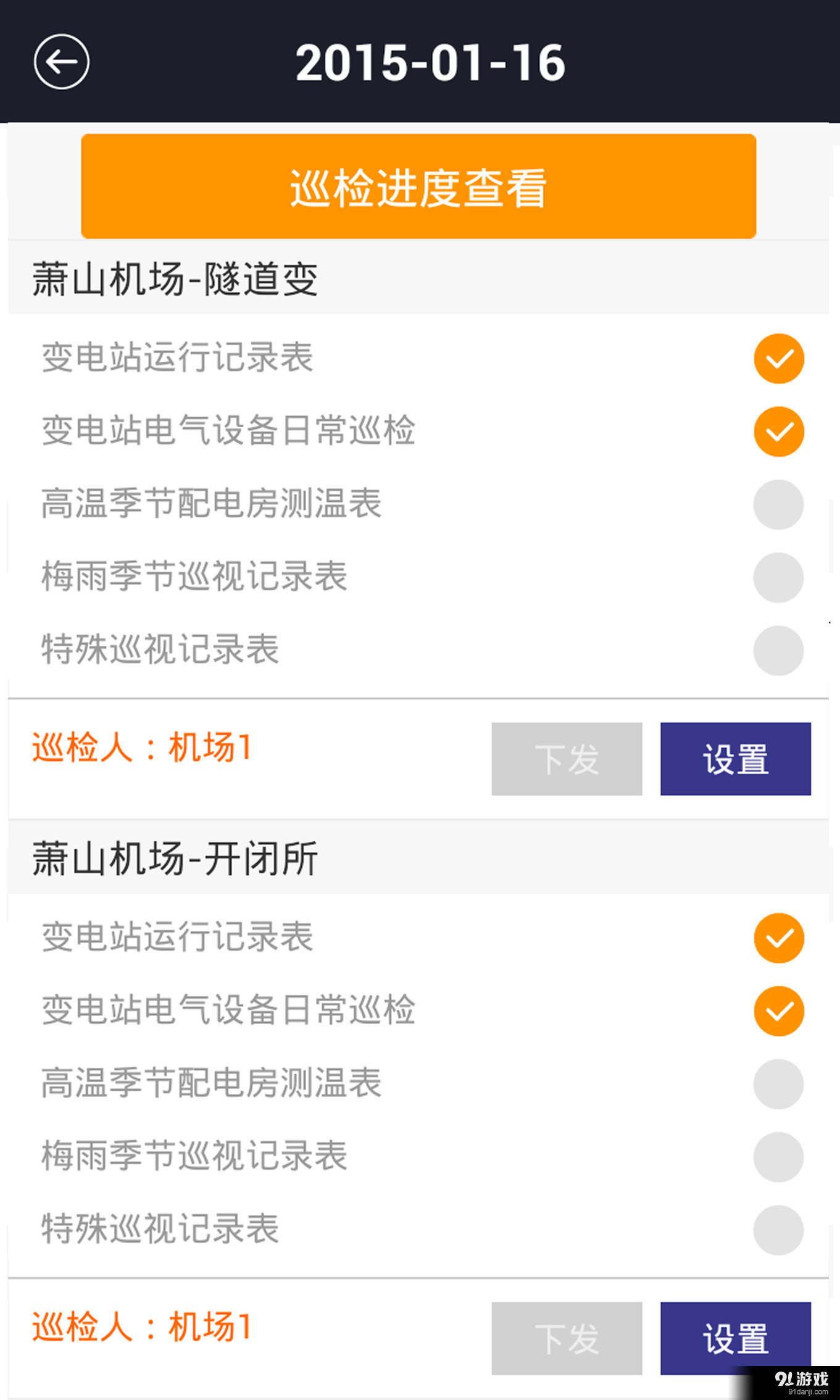Image resolution: width=840 pixels, height=1400 pixels.
Task: Tap the gray circle icon beside 特殊巡视记录表 in 开闭所
Action: click(778, 1230)
